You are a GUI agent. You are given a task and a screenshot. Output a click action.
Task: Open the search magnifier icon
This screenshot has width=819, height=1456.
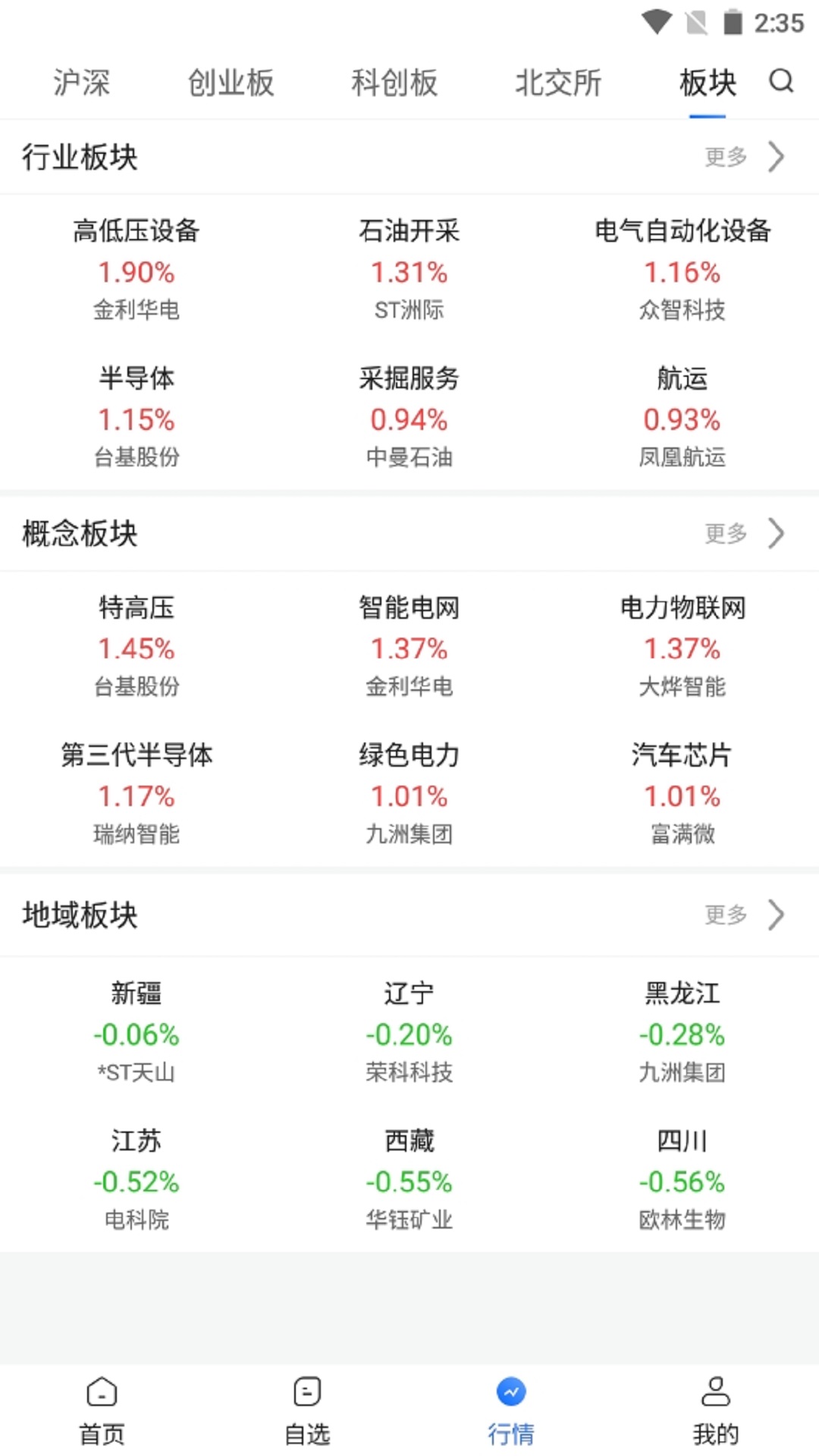tap(781, 81)
